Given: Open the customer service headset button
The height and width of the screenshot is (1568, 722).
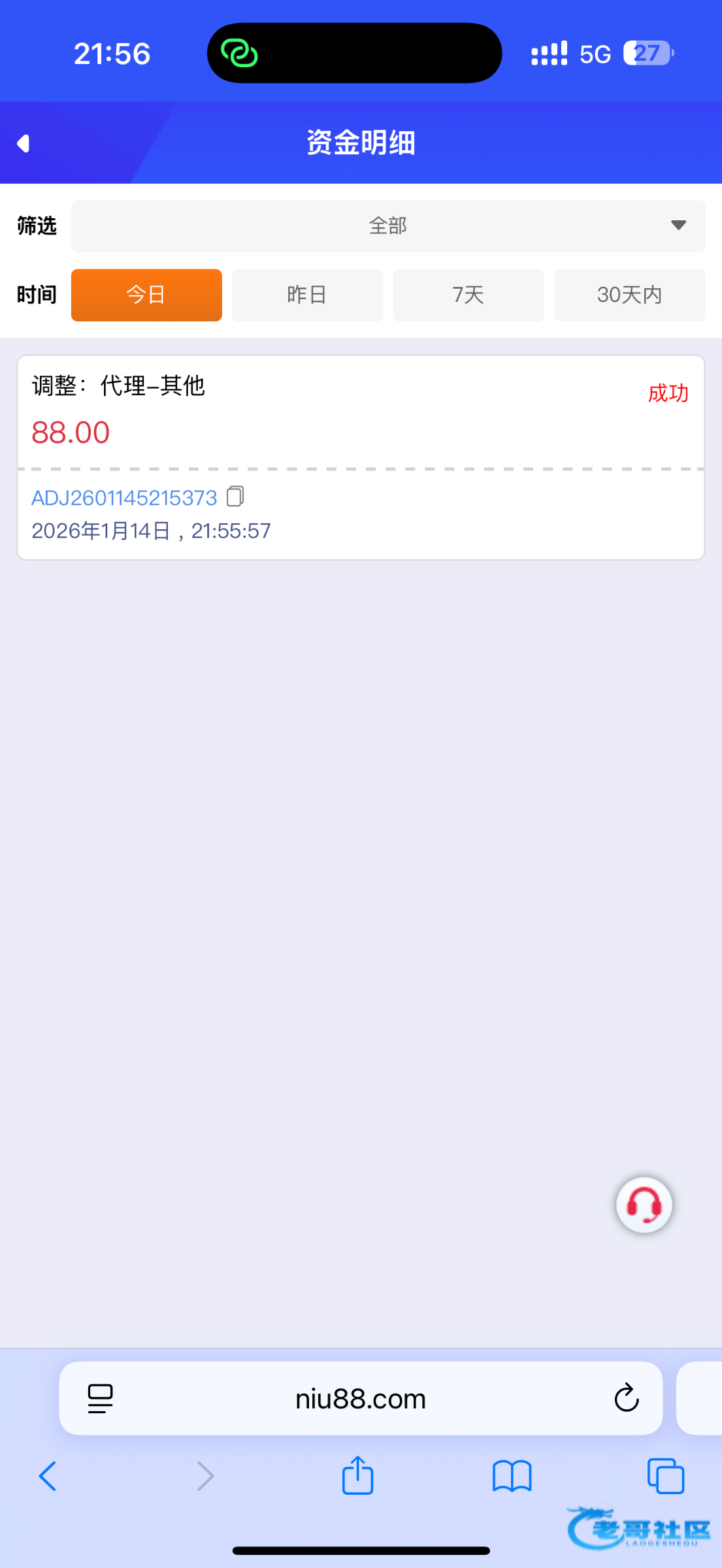Looking at the screenshot, I should [x=644, y=1205].
